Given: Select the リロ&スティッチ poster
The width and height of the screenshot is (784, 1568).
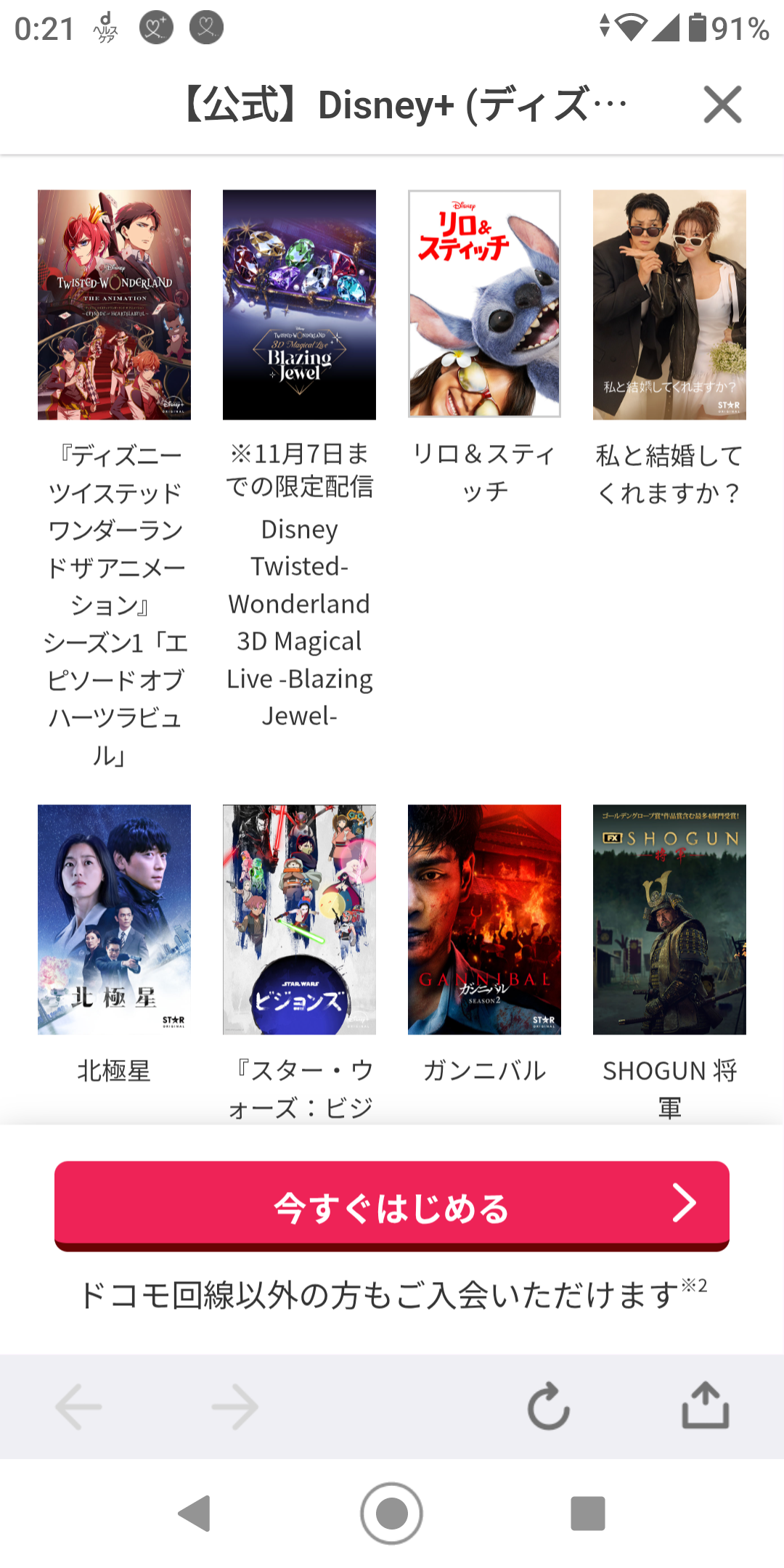Looking at the screenshot, I should point(484,305).
